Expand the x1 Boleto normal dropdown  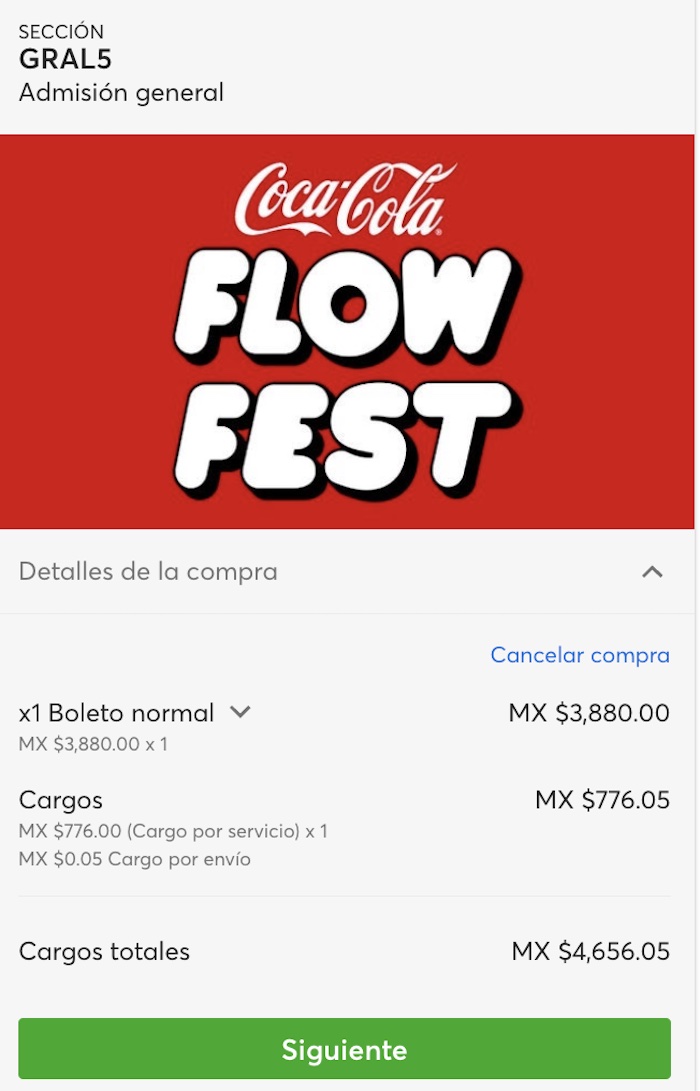pyautogui.click(x=240, y=712)
